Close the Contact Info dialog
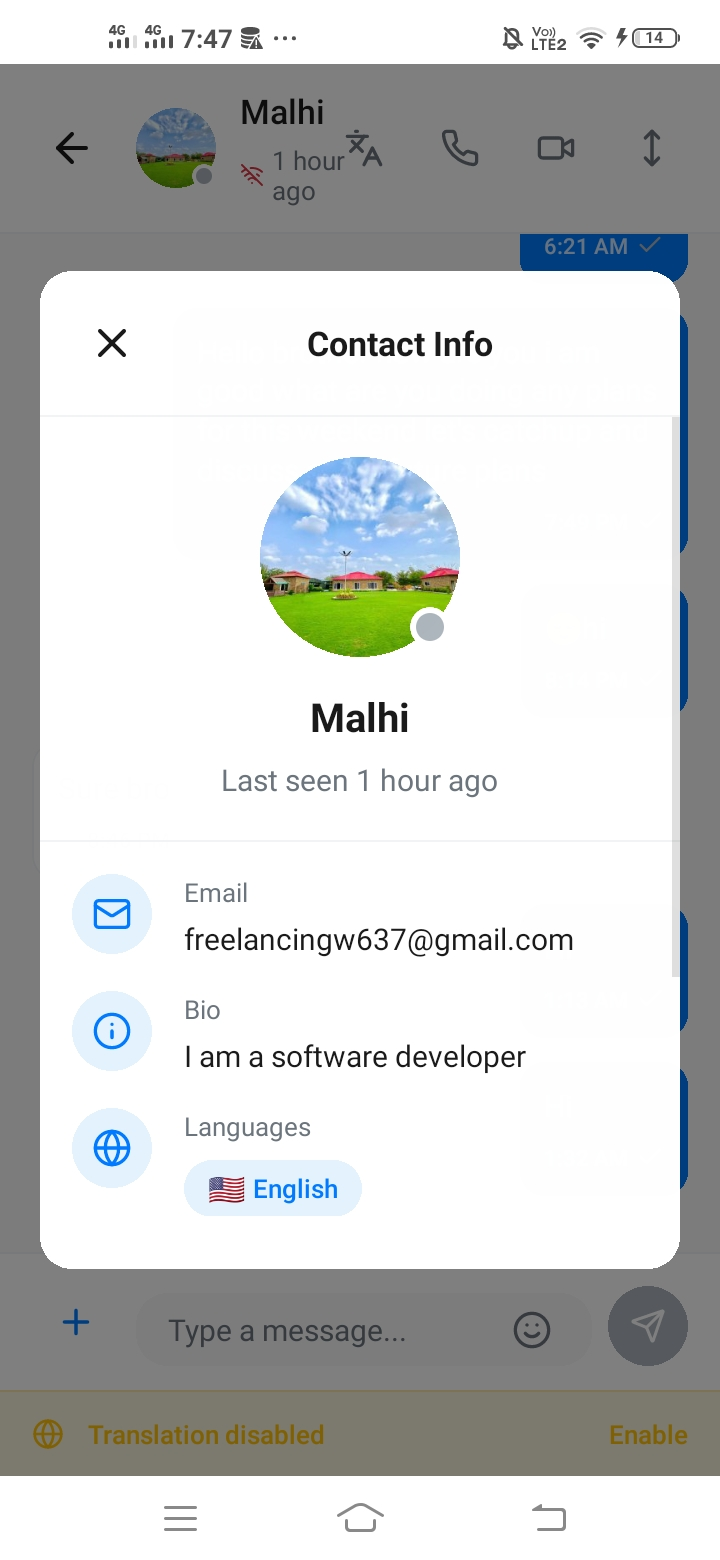Screen dimensions: 720x1560 tap(112, 343)
